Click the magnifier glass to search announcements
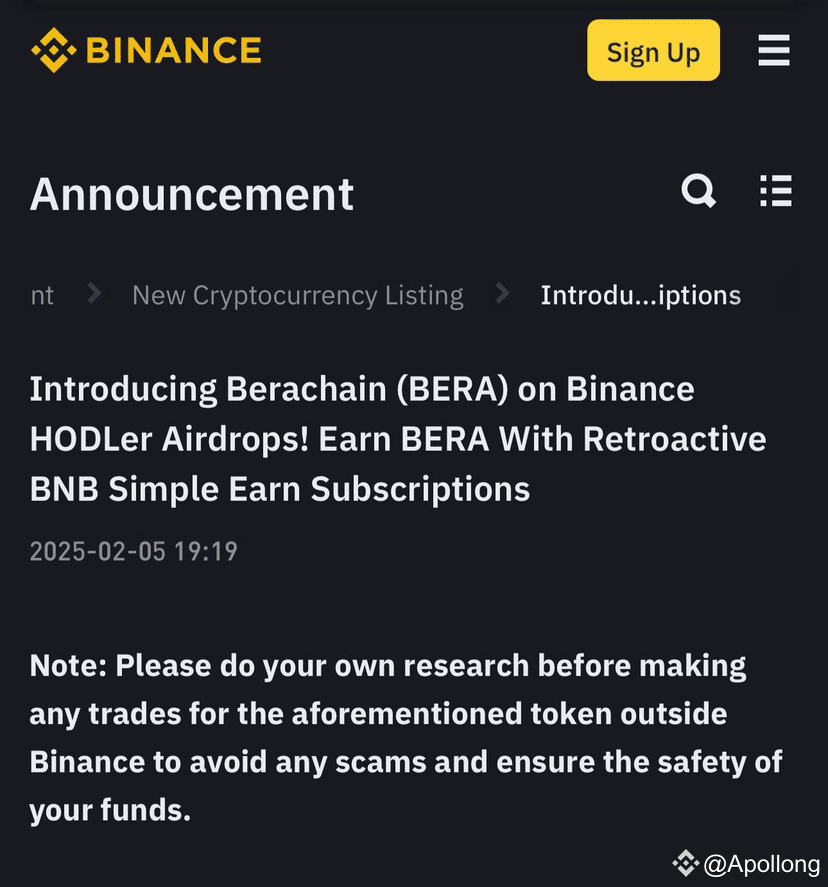The width and height of the screenshot is (828, 887). 699,192
